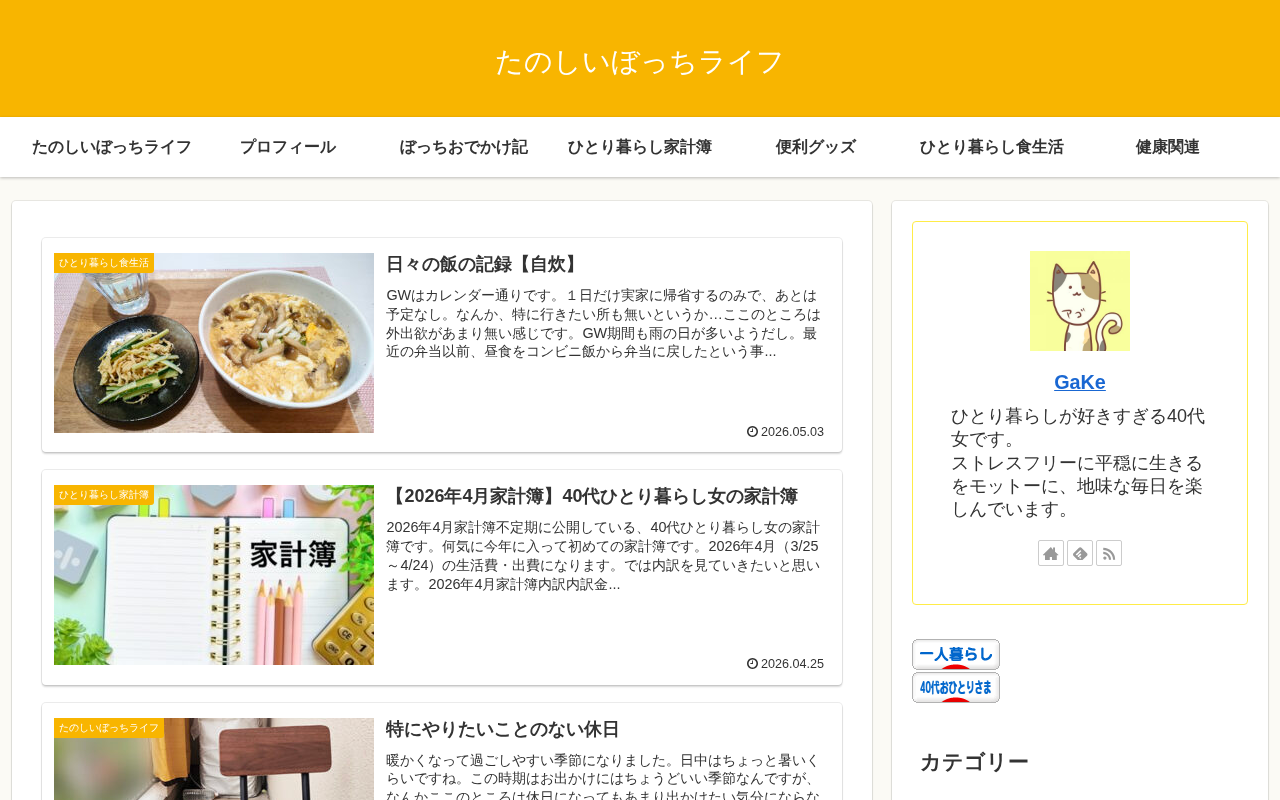
Task: Select 健康関連 menu item
Action: pyautogui.click(x=1168, y=147)
